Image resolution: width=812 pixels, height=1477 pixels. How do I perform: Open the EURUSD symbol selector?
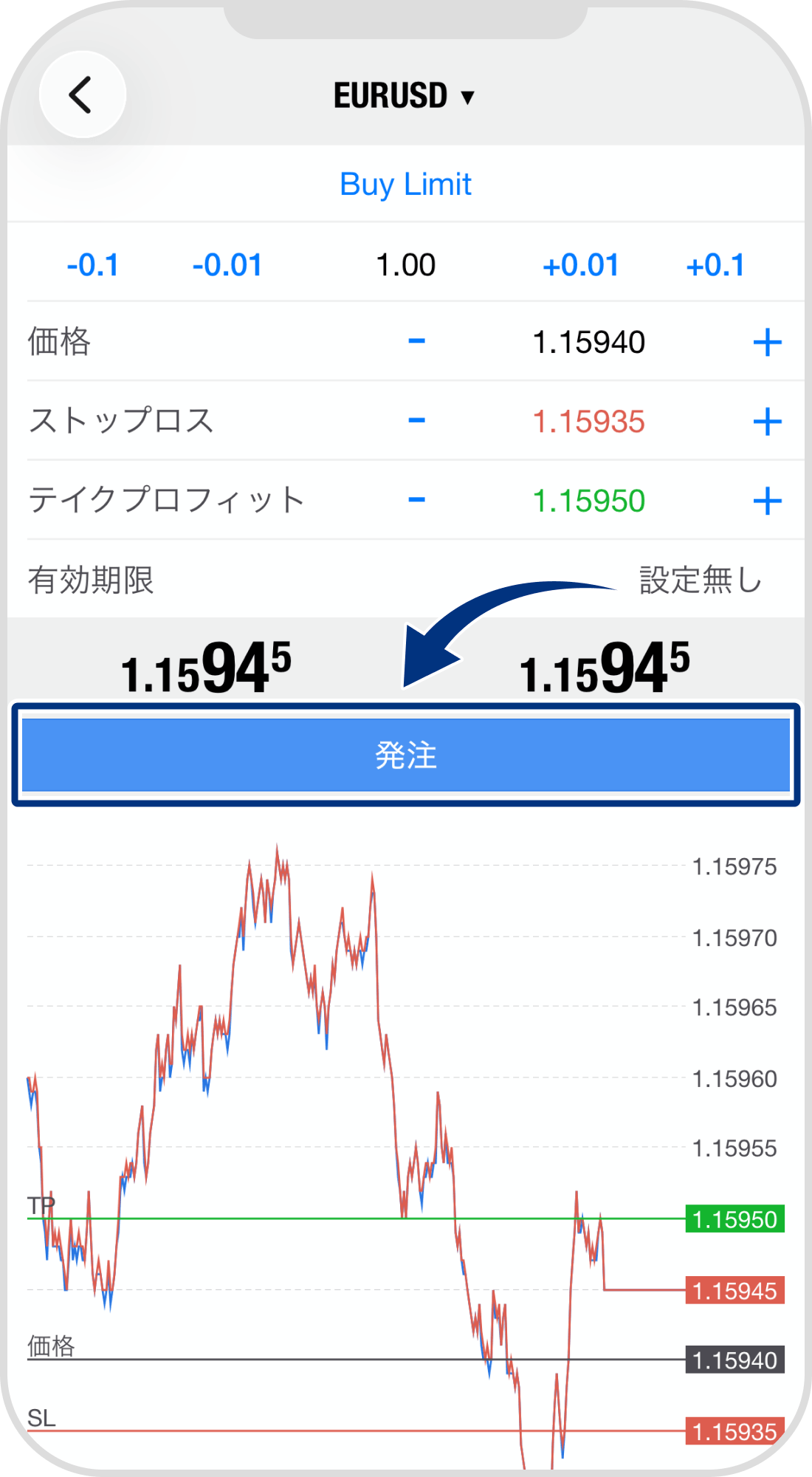point(404,94)
